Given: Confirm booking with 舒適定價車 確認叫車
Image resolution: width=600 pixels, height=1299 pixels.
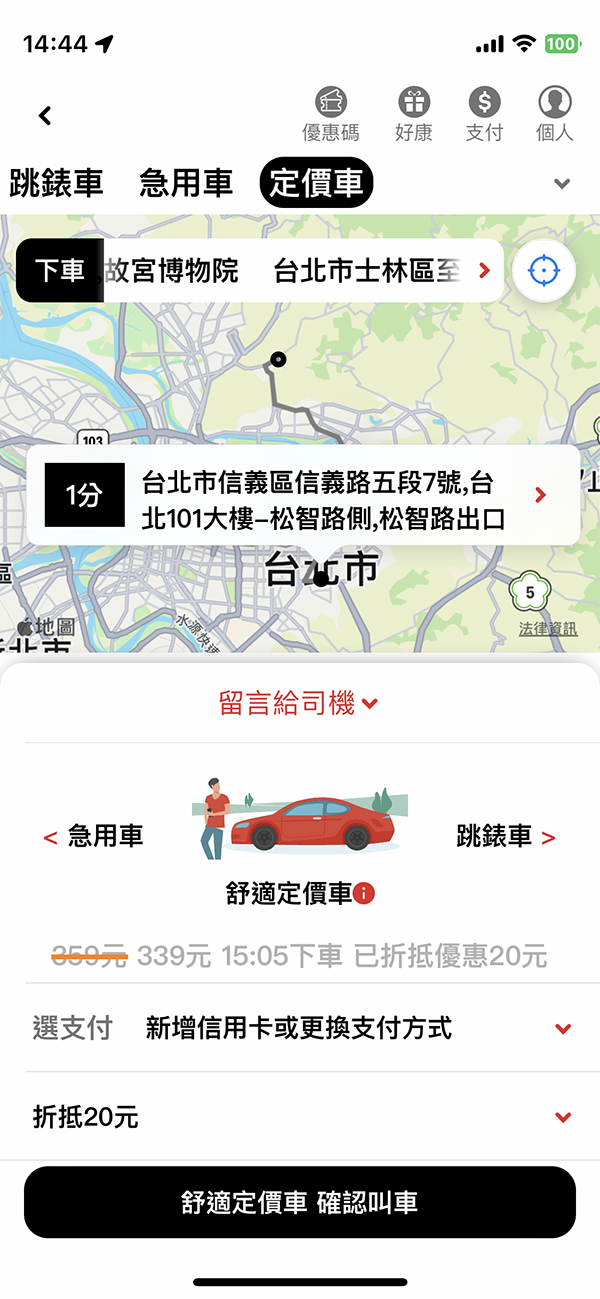Looking at the screenshot, I should click(300, 1202).
